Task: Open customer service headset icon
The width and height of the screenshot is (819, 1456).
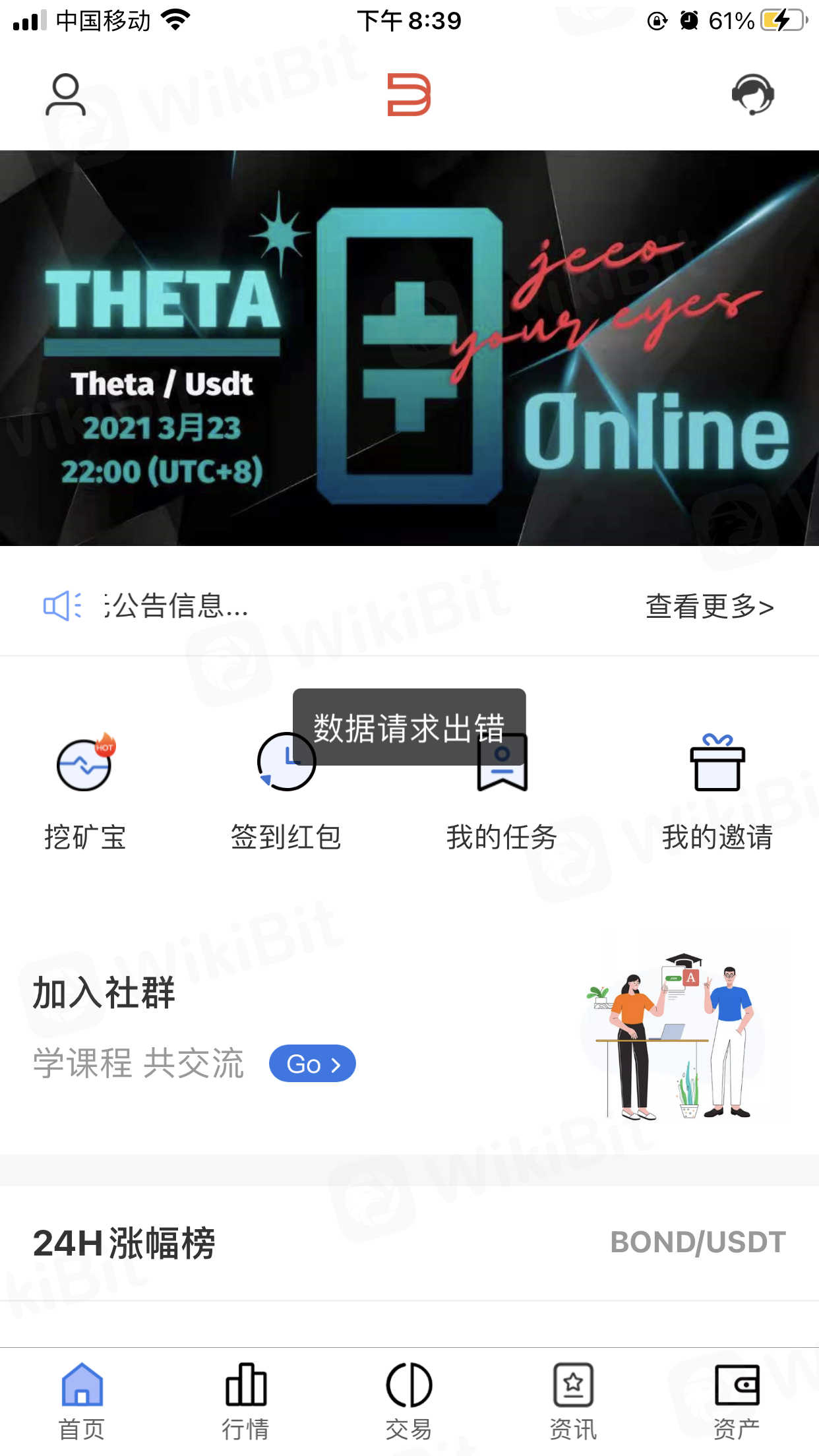Action: (752, 95)
